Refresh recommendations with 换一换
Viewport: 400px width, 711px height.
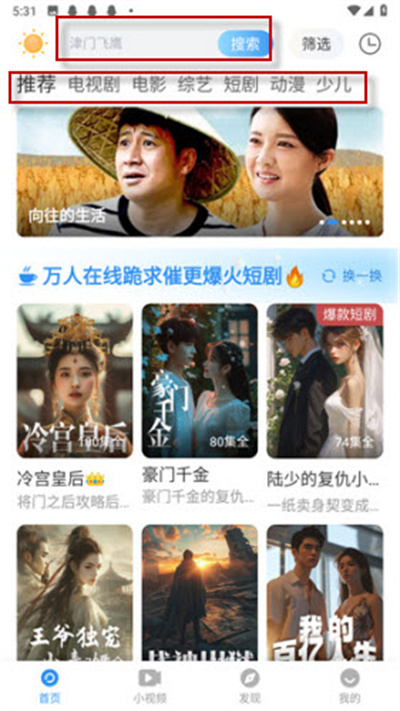point(352,276)
